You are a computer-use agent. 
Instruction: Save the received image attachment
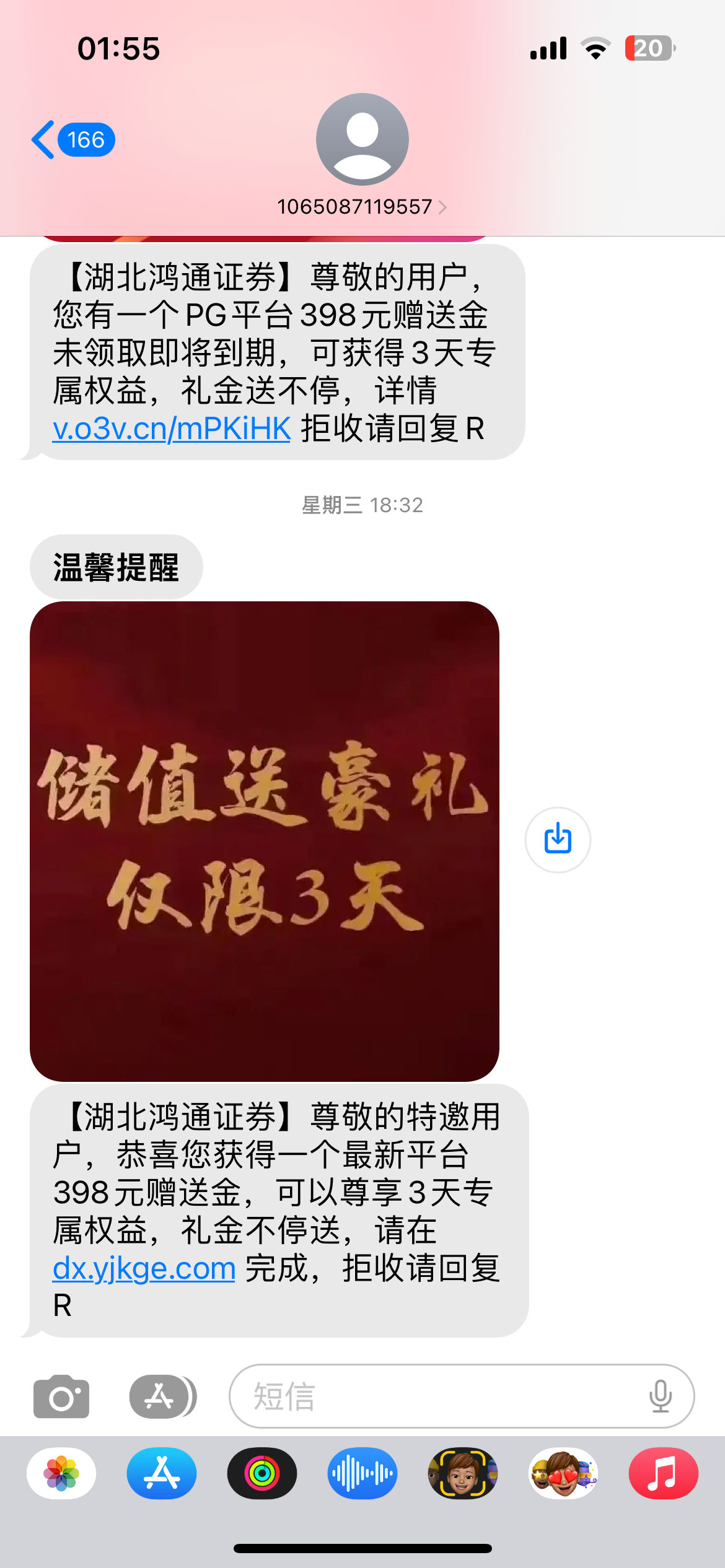point(558,840)
